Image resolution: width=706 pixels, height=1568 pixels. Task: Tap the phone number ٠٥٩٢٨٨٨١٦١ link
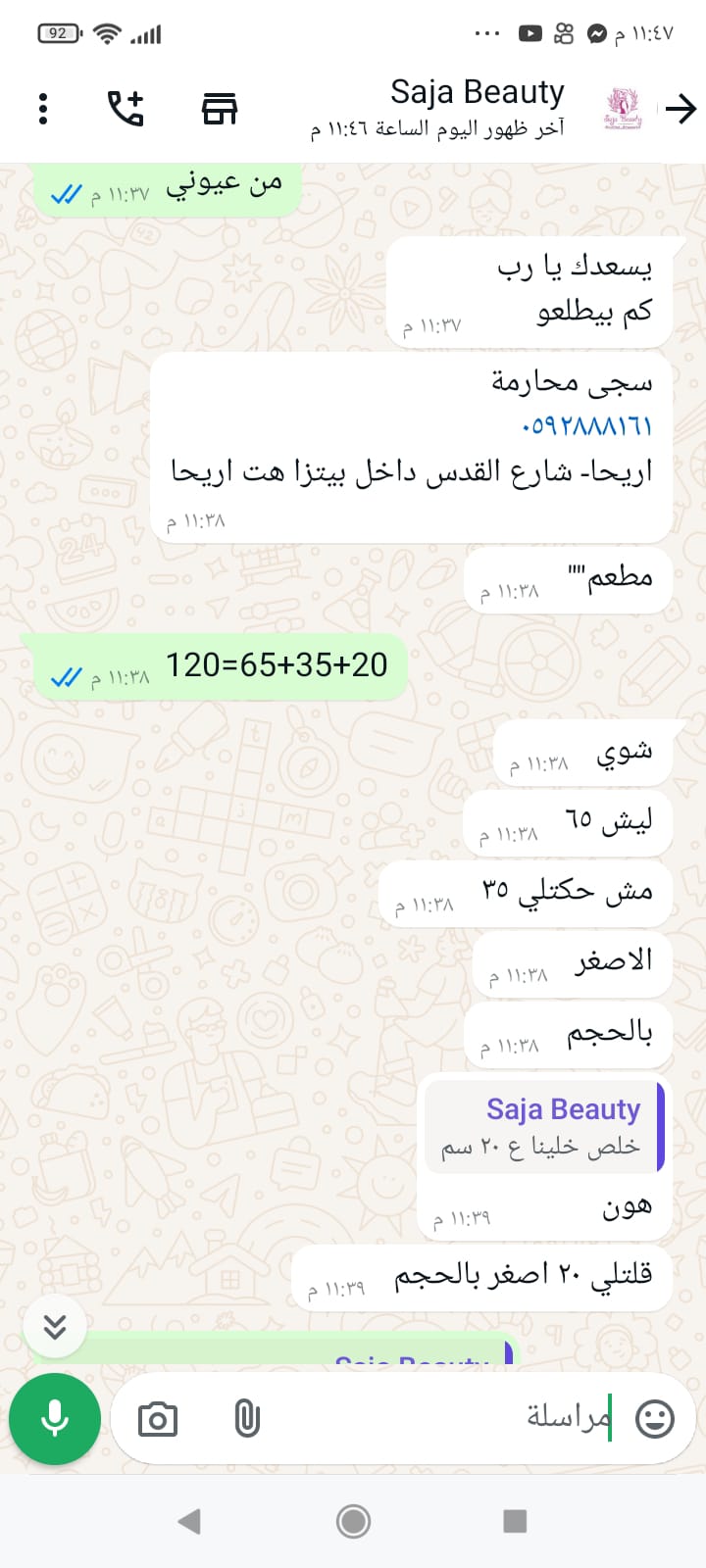click(x=586, y=426)
